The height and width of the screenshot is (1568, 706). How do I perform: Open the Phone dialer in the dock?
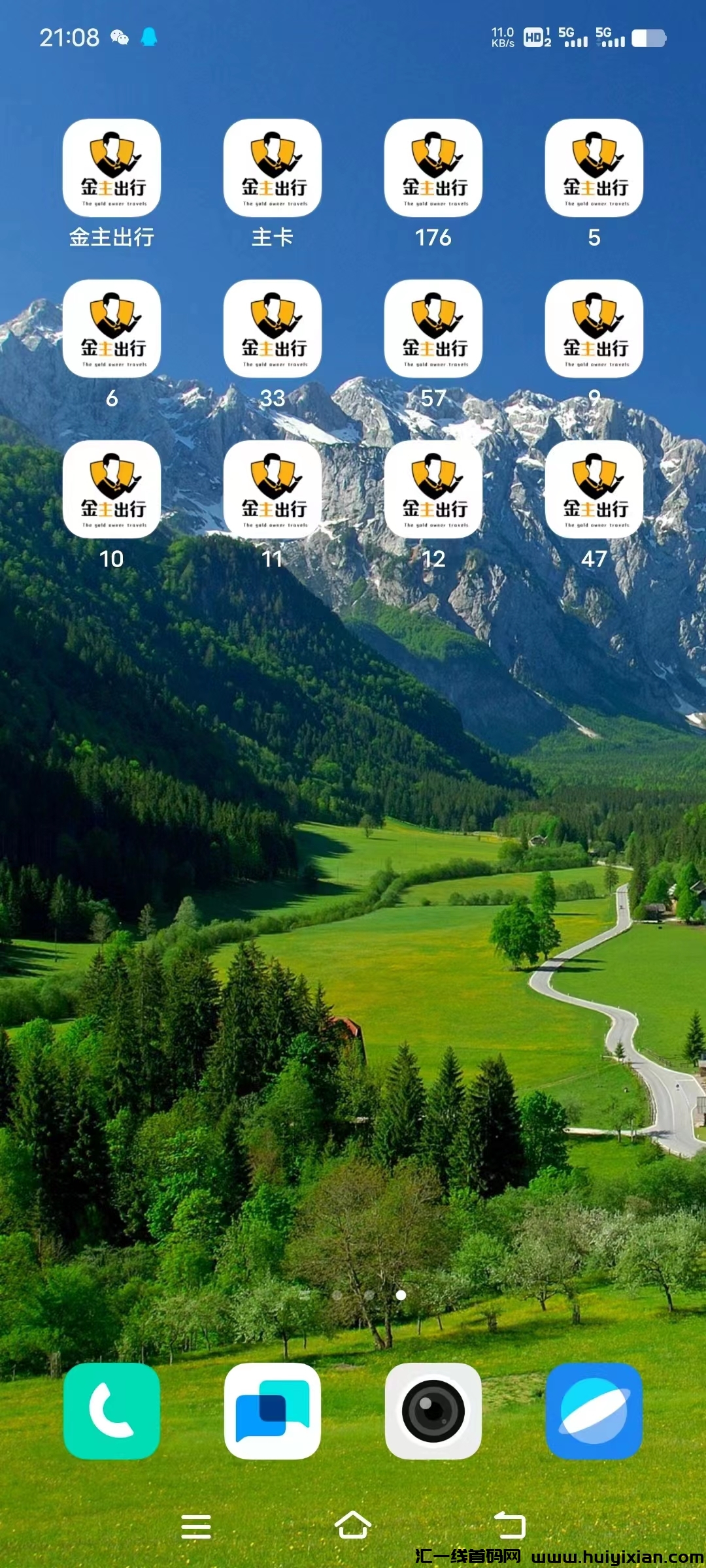pos(112,1411)
